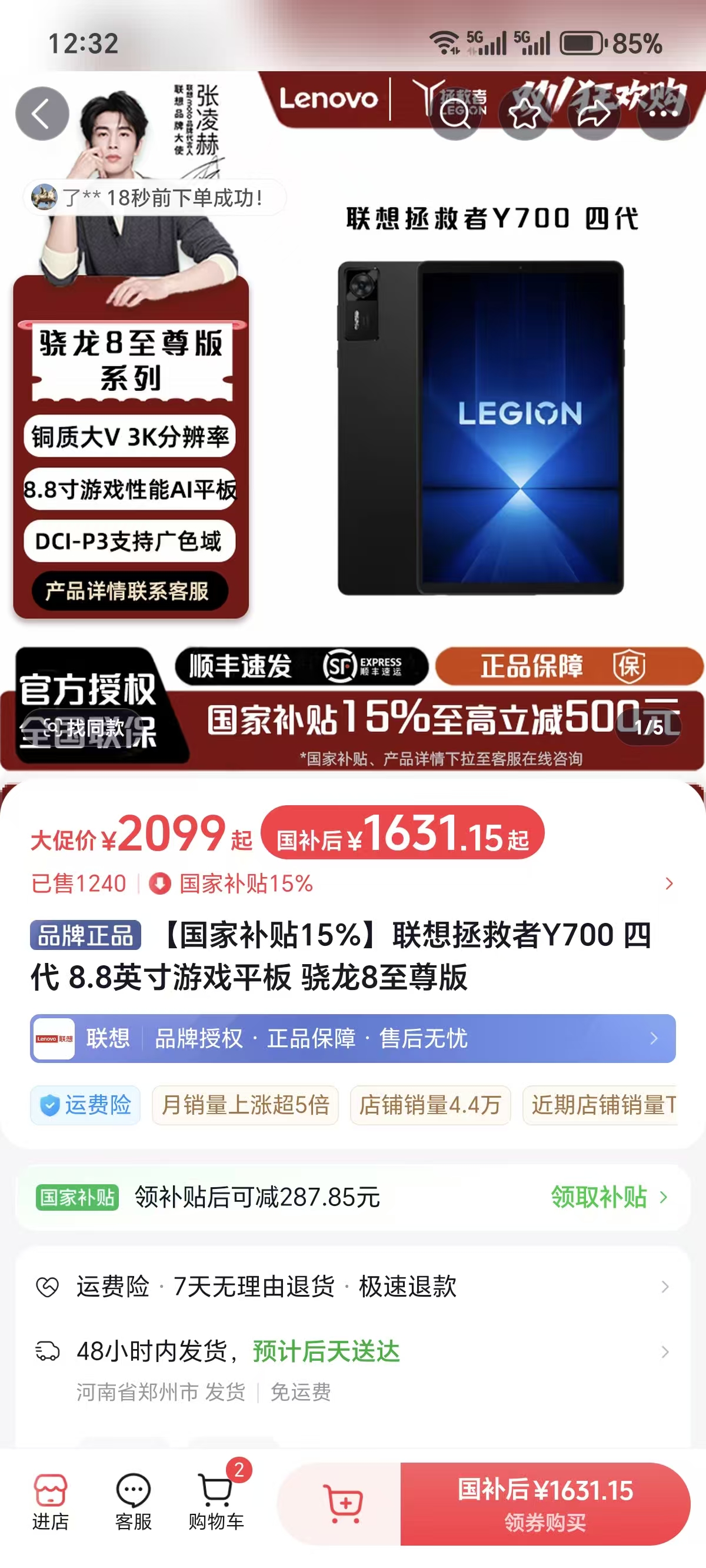The image size is (706, 1568).
Task: Enter the store via 进店
Action: pos(51,1502)
